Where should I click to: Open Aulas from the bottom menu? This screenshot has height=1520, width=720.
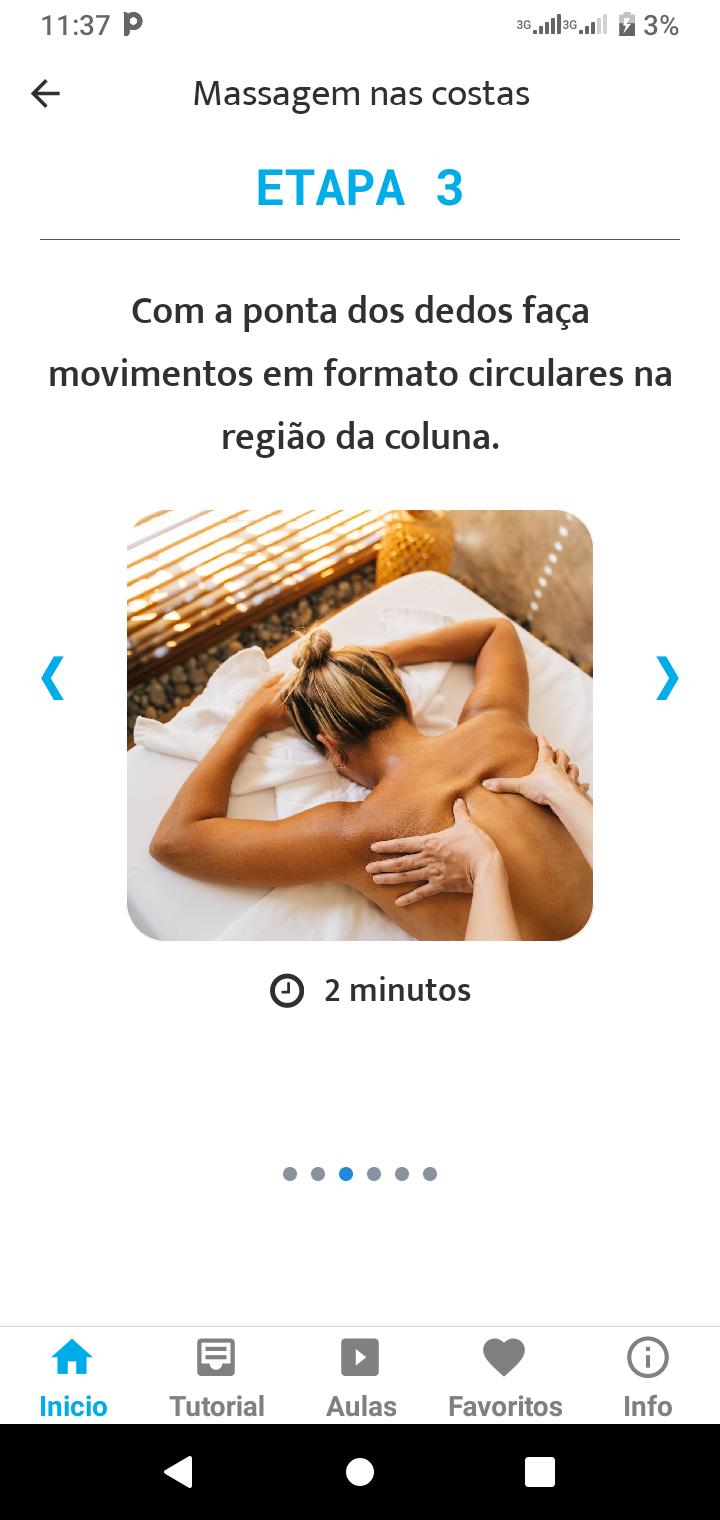coord(360,1406)
